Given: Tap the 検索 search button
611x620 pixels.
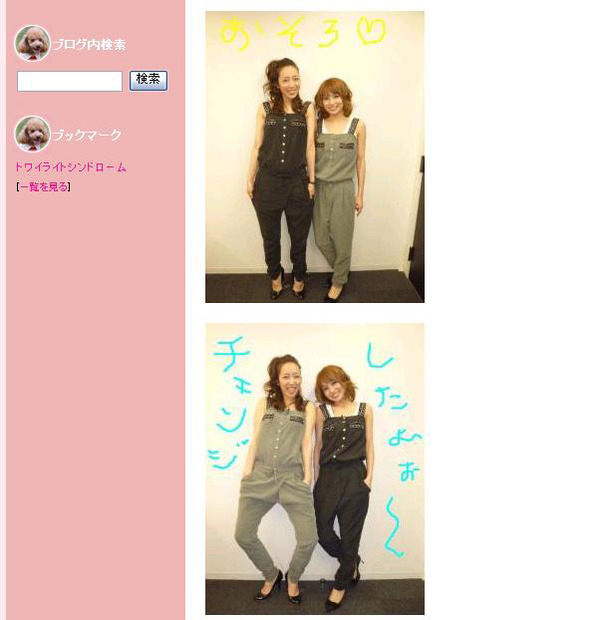Looking at the screenshot, I should coord(148,80).
